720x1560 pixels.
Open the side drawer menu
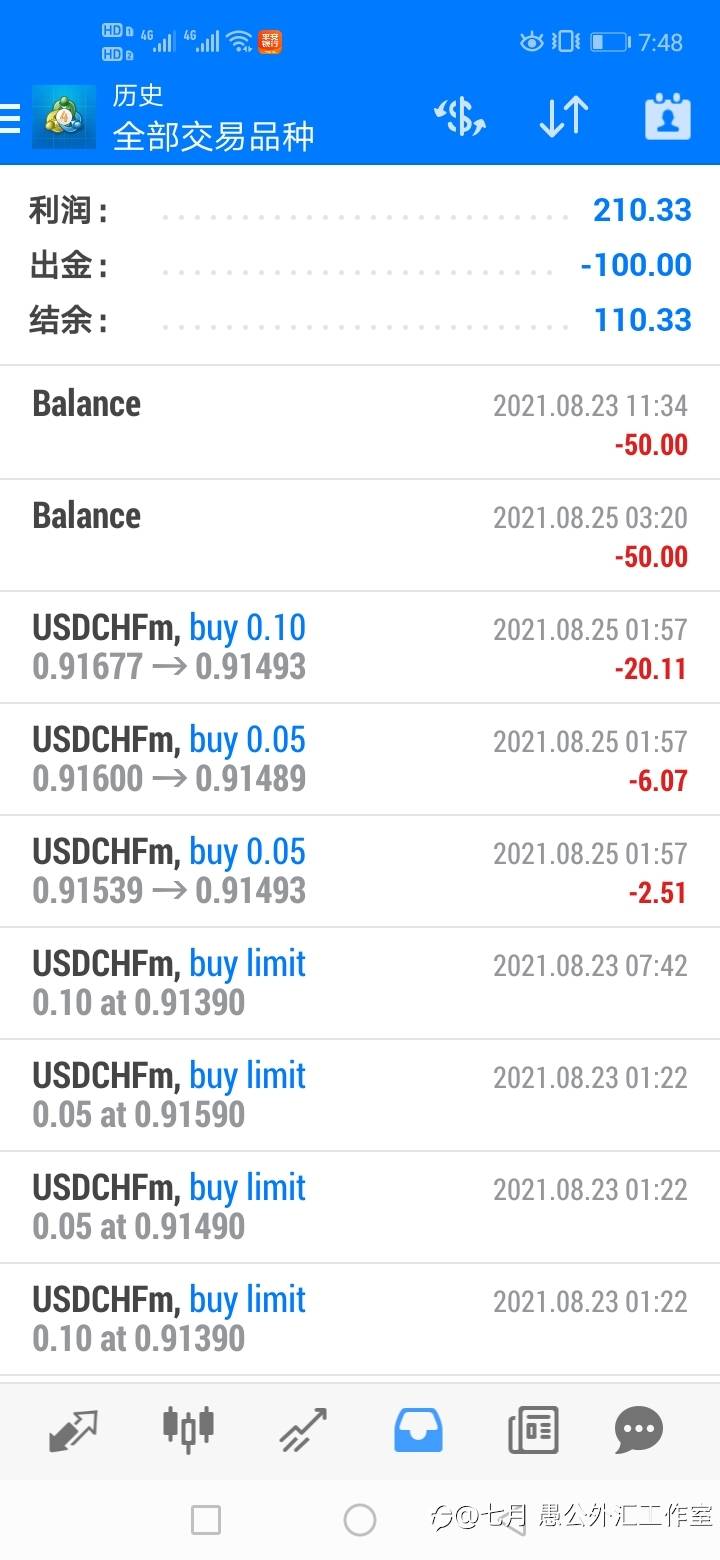tap(10, 118)
